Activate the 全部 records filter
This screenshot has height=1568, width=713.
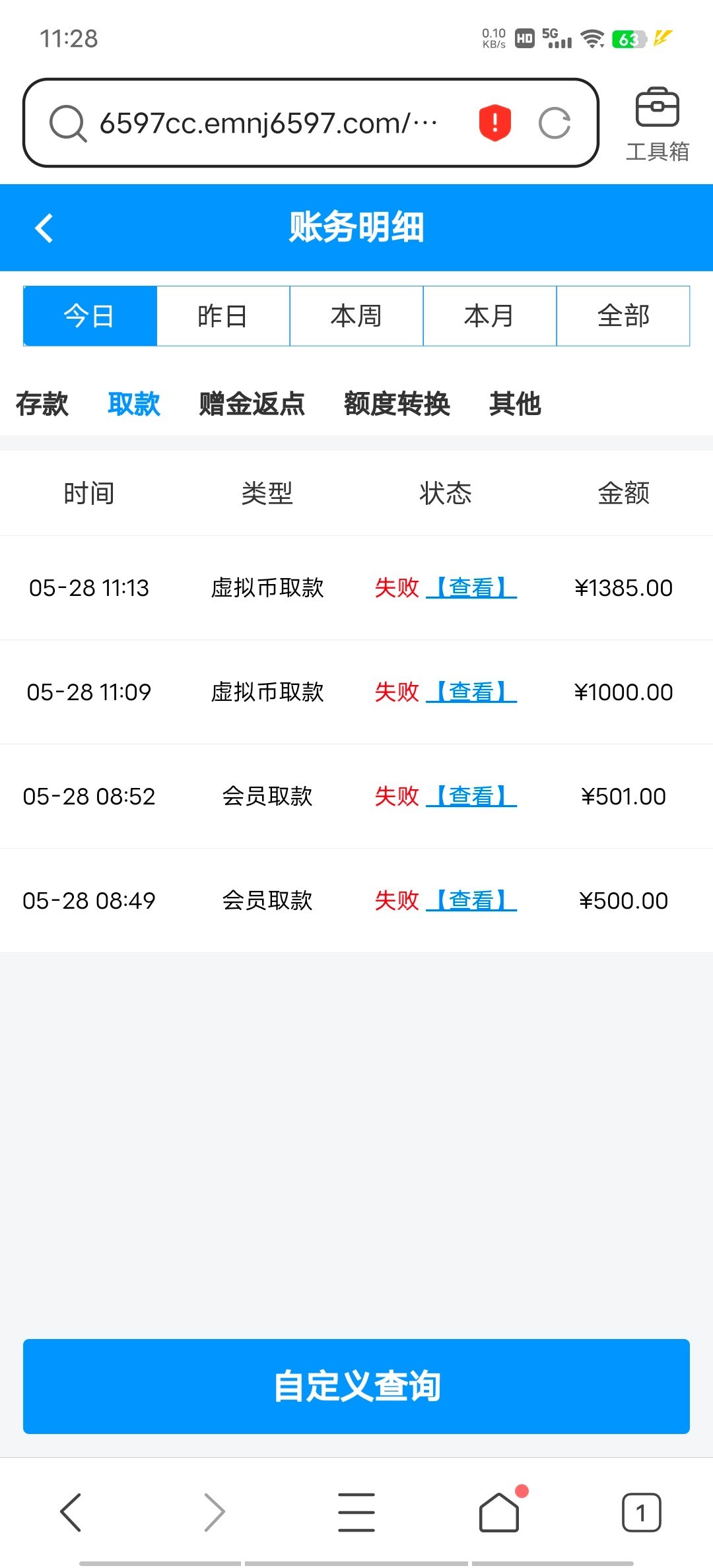(x=623, y=316)
